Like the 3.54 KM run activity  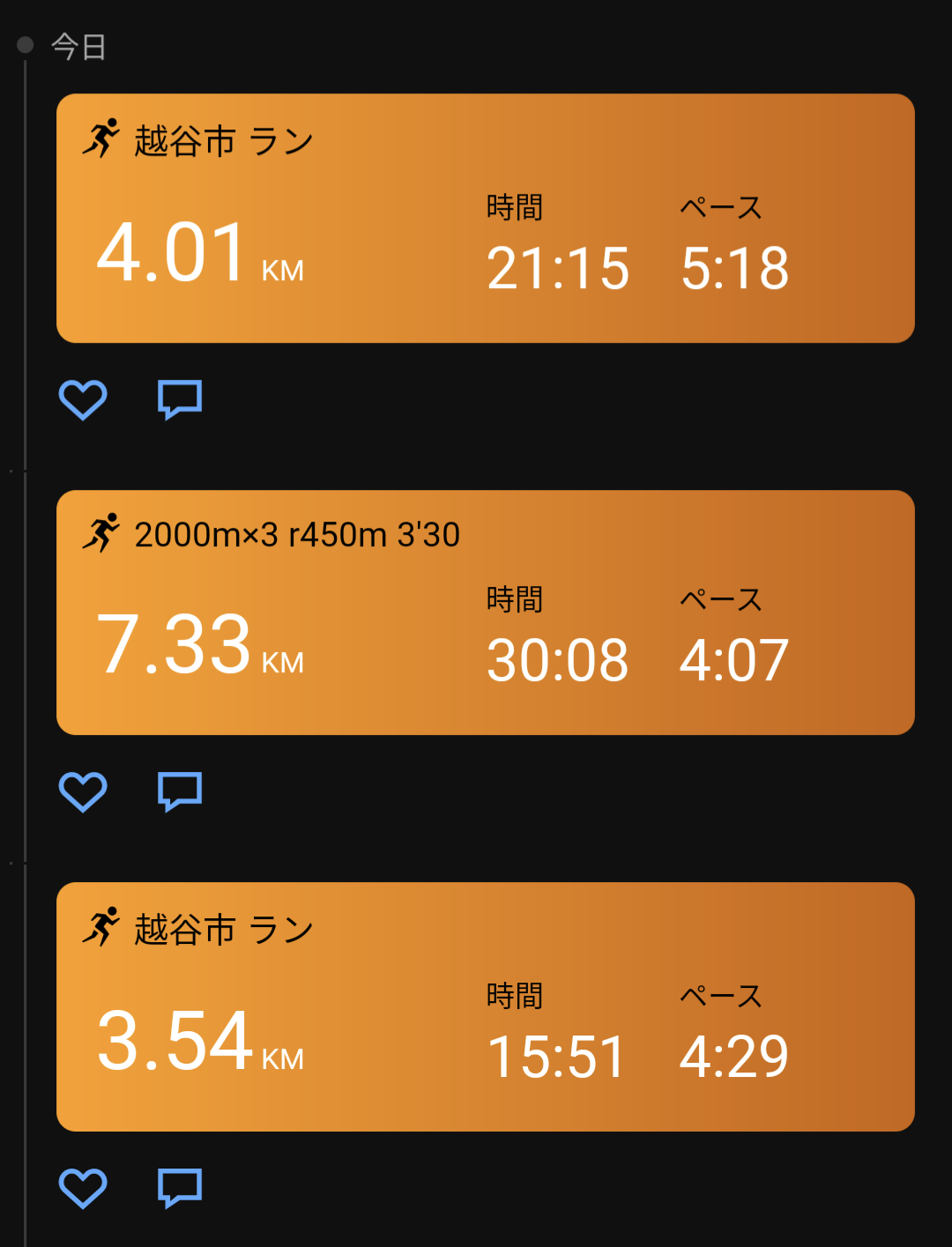(x=83, y=1188)
